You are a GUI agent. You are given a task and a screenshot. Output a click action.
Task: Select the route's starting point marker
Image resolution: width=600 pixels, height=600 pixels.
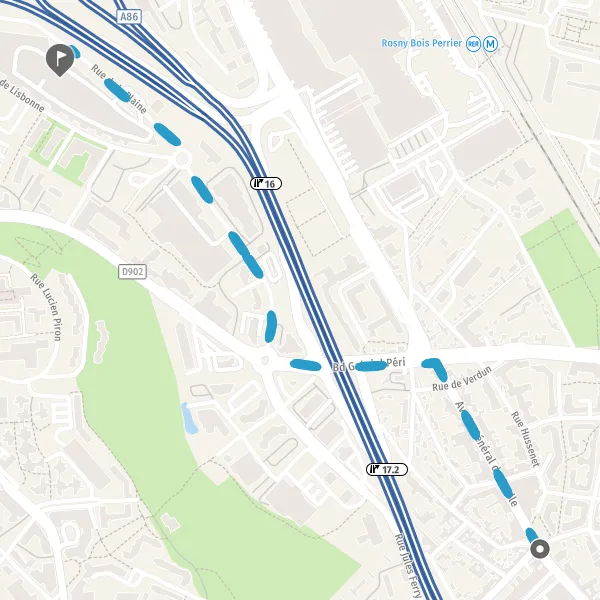coord(540,549)
